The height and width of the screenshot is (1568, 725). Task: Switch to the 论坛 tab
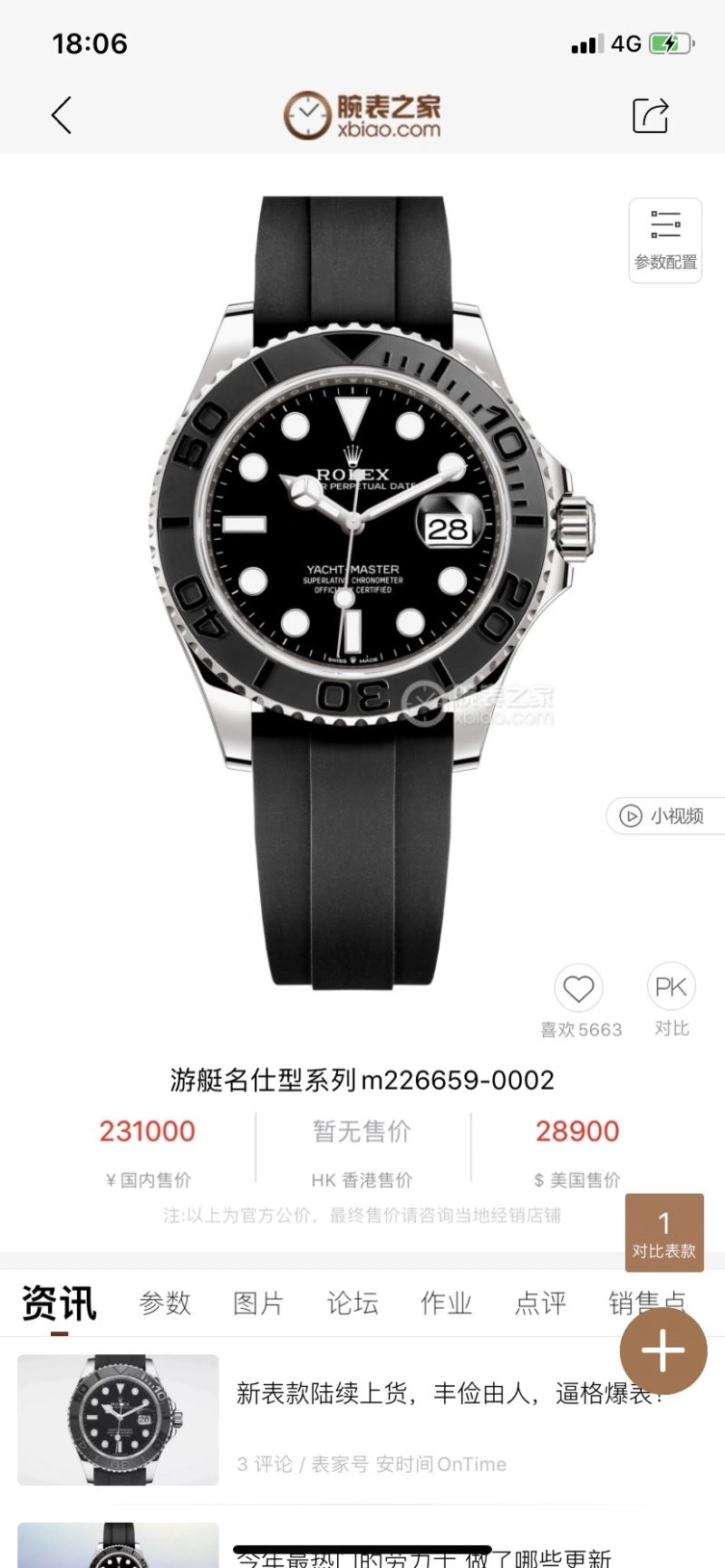click(353, 1303)
